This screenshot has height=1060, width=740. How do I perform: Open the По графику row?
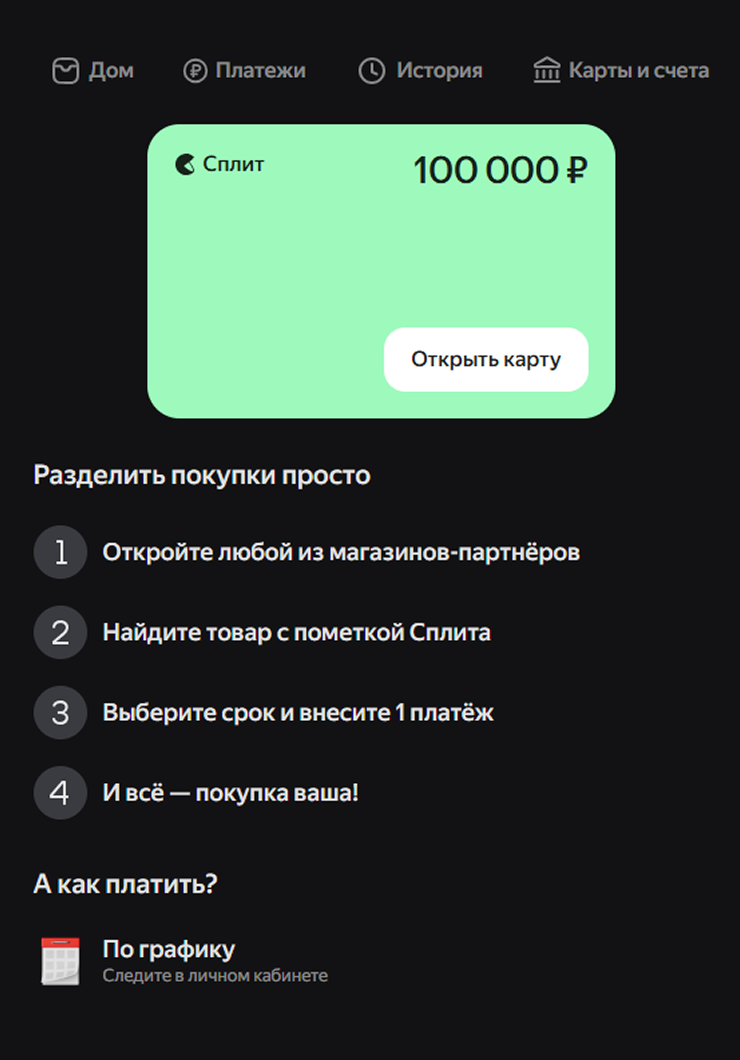(185, 960)
